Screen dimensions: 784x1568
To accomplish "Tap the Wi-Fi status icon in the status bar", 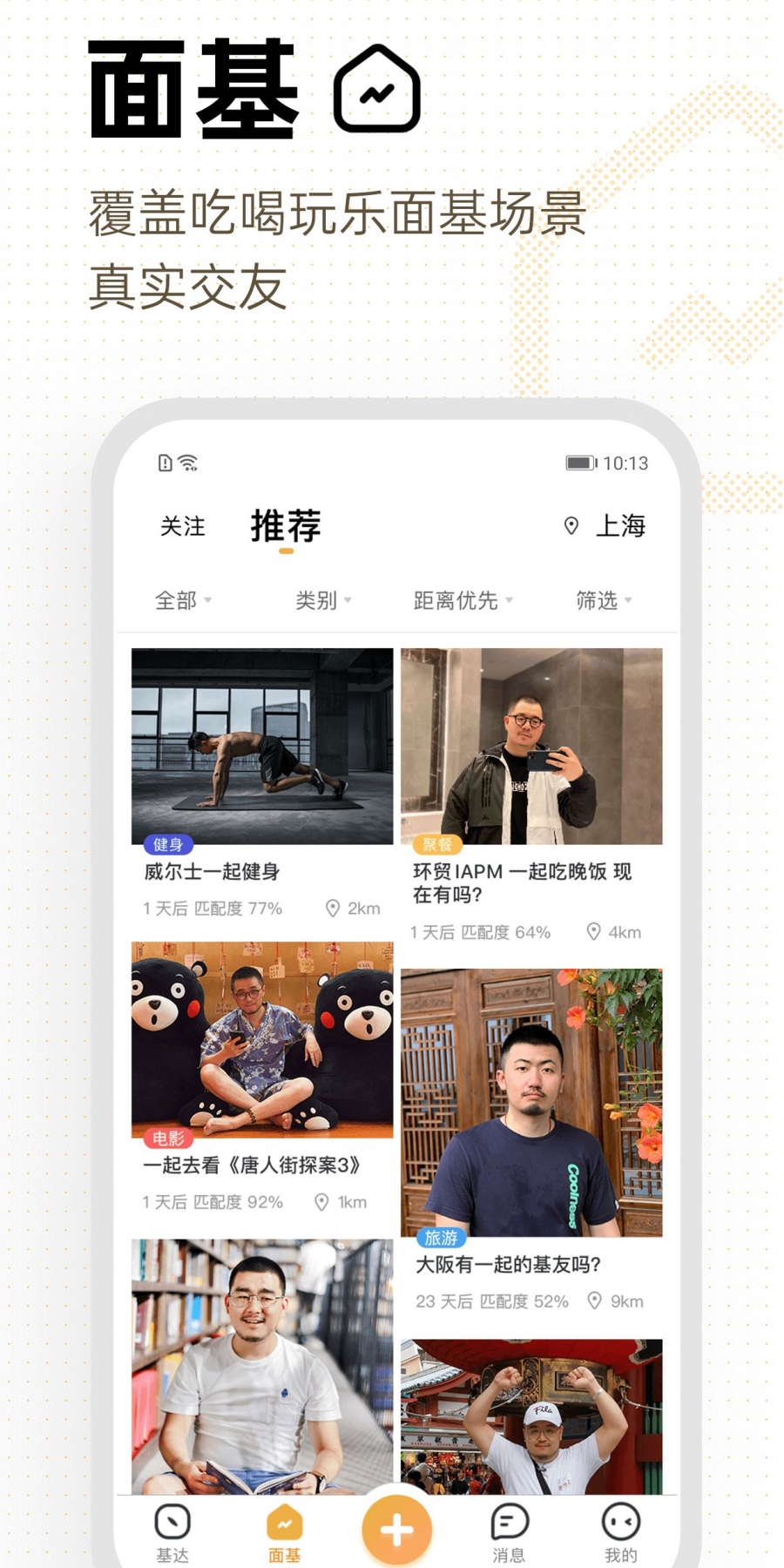I will pyautogui.click(x=188, y=463).
